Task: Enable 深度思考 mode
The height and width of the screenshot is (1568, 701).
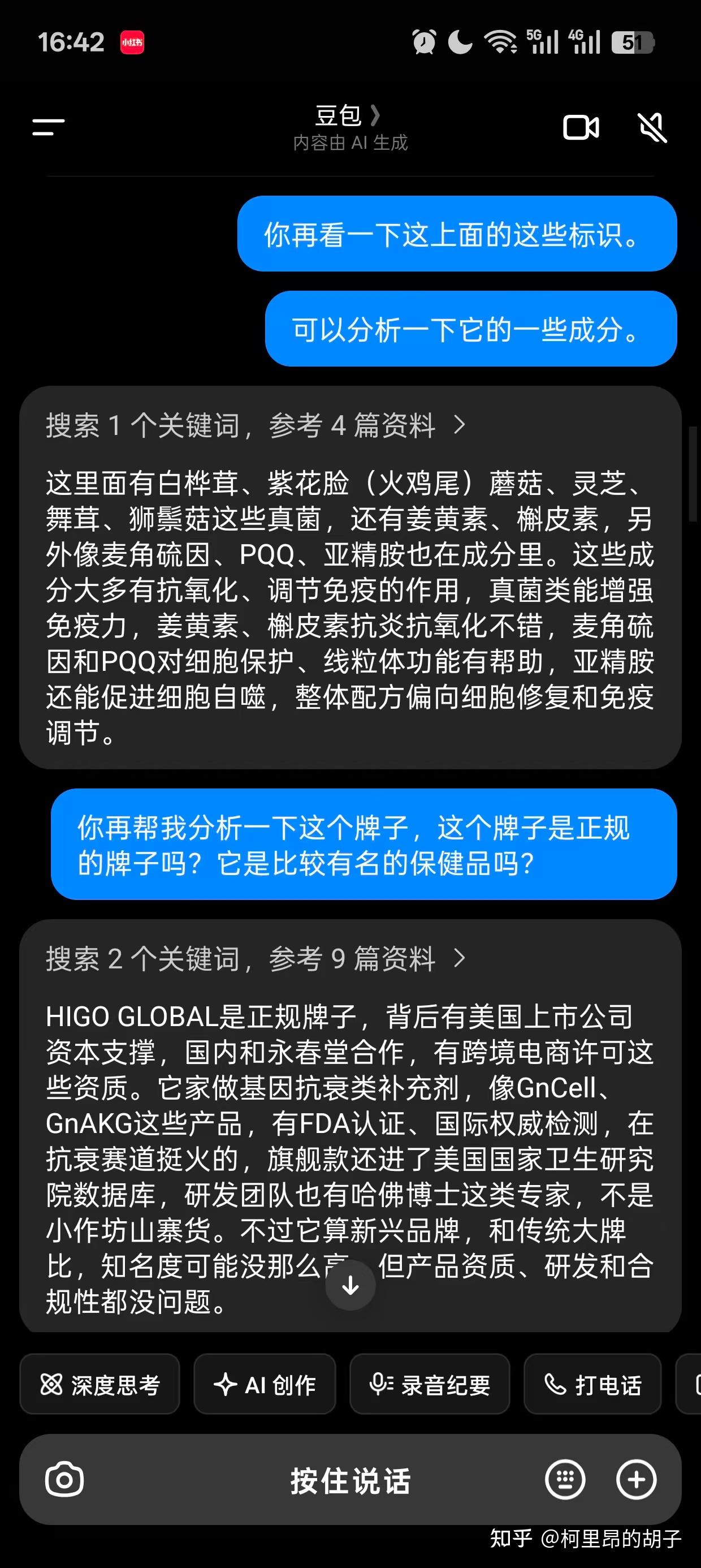Action: 100,1385
